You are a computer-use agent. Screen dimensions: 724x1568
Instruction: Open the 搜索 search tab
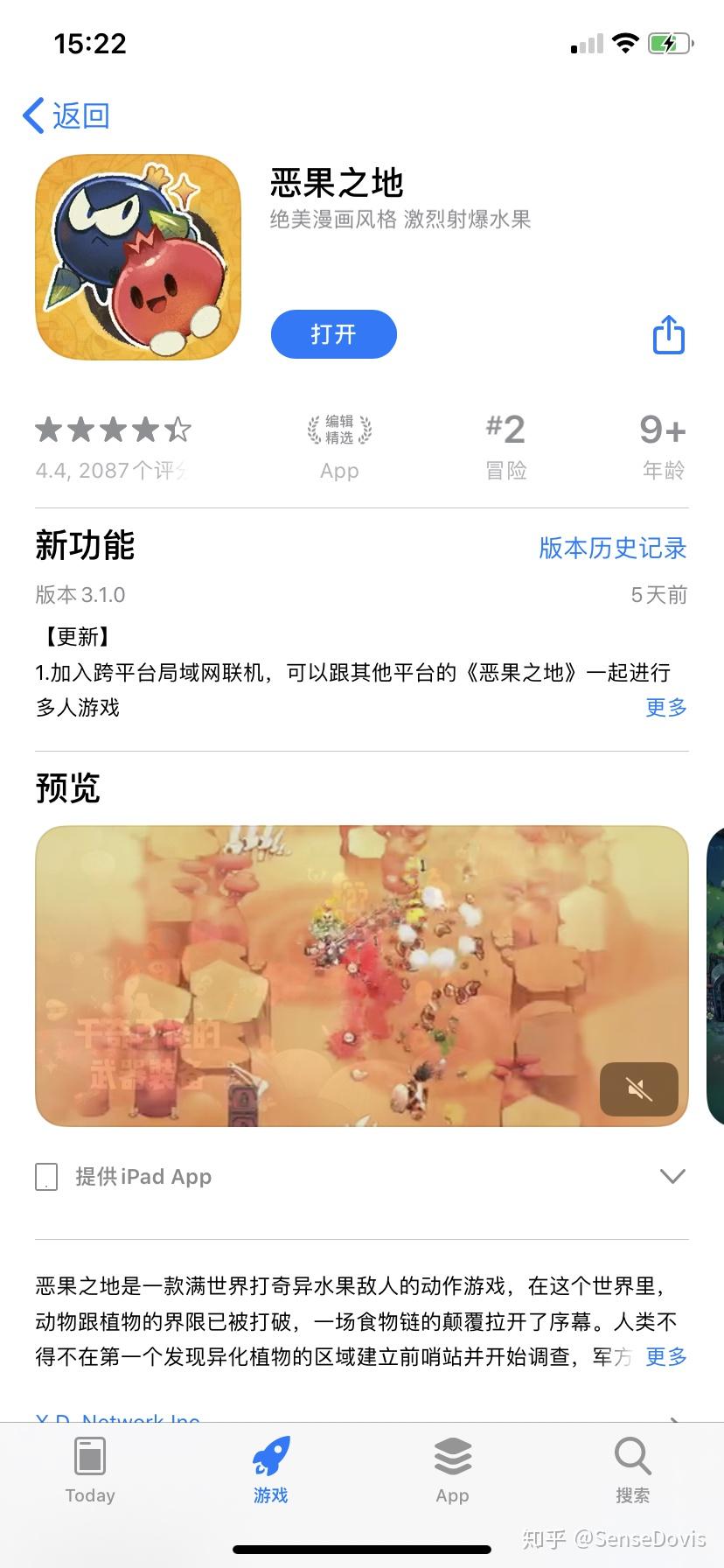[632, 1472]
